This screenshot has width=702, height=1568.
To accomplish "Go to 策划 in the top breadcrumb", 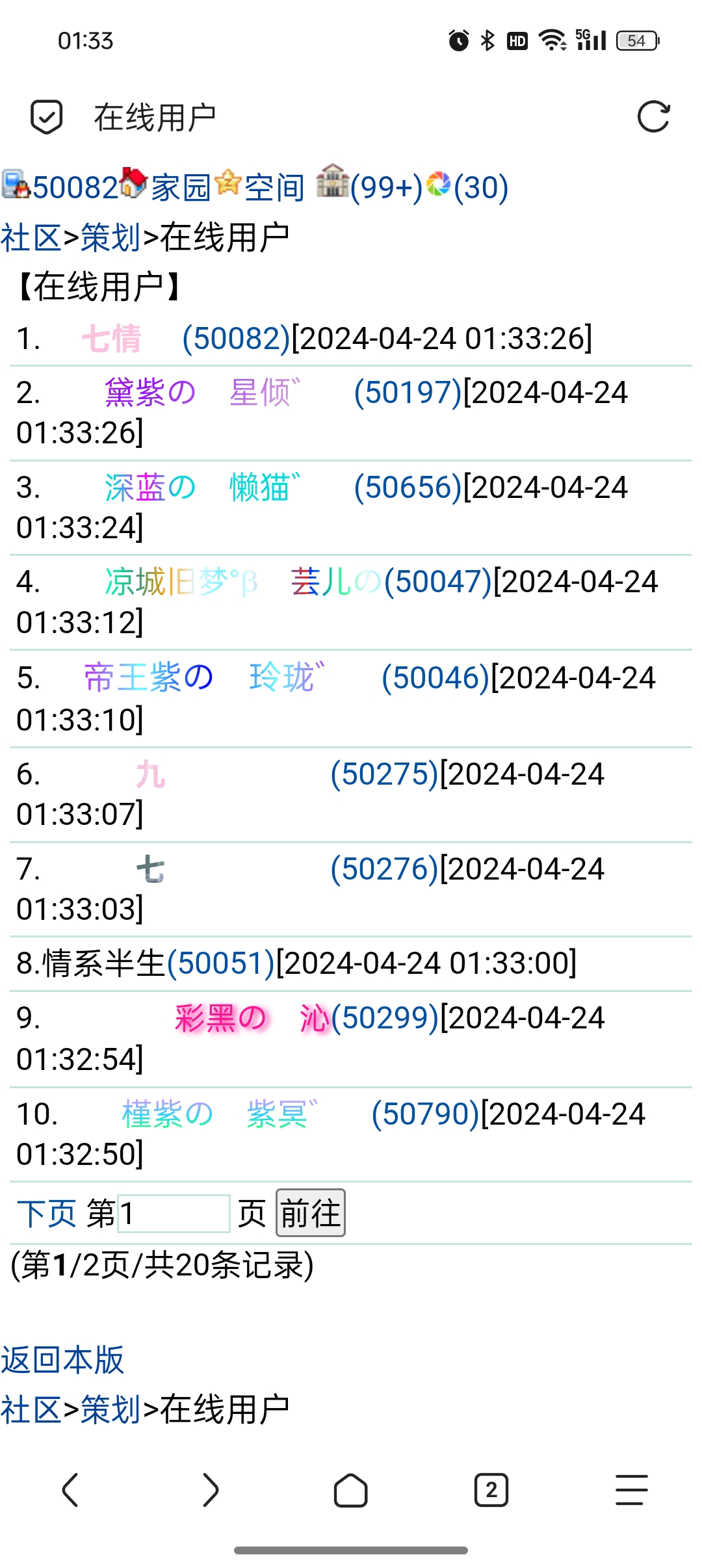I will tap(110, 237).
